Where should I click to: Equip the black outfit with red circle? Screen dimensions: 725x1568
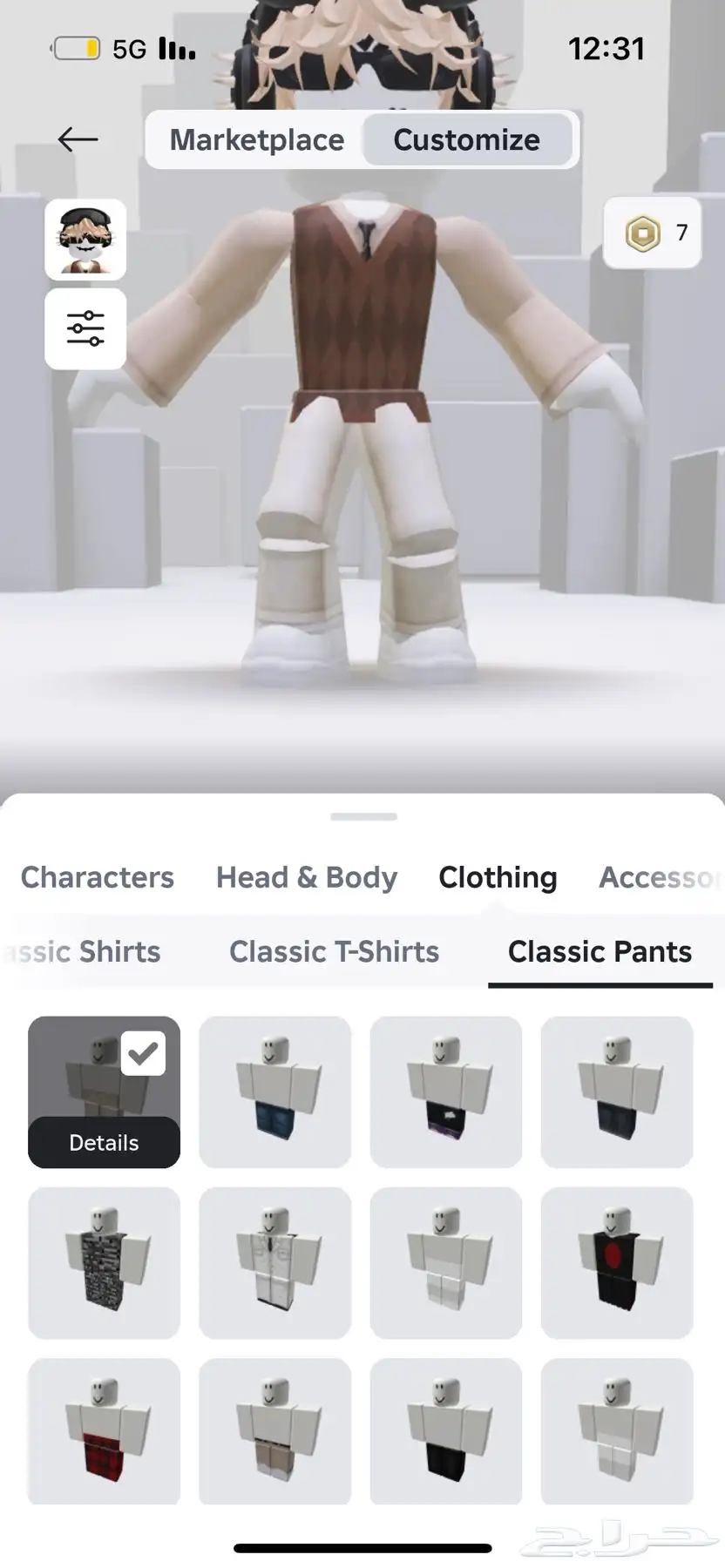tap(616, 1262)
